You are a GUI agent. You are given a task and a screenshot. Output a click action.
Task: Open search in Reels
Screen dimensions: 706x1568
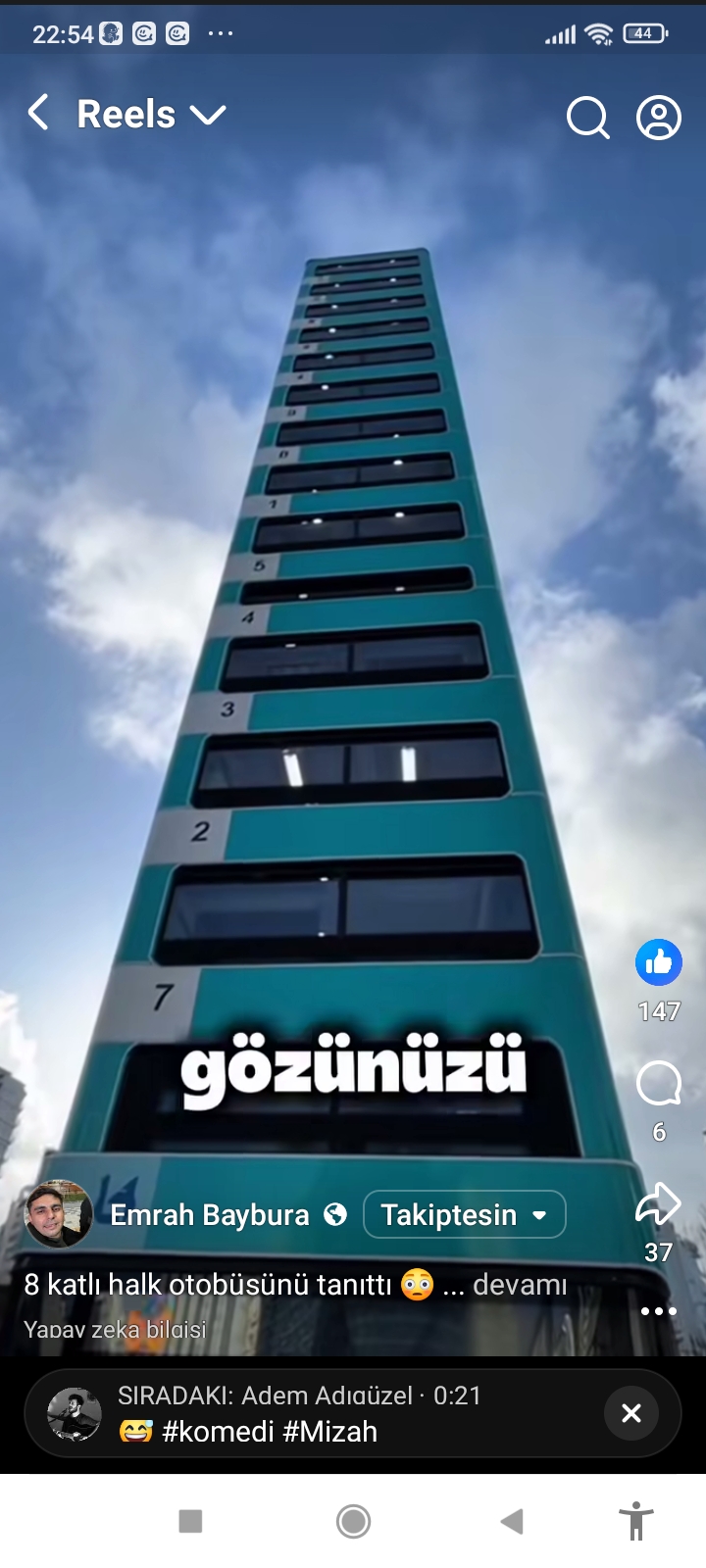coord(587,118)
